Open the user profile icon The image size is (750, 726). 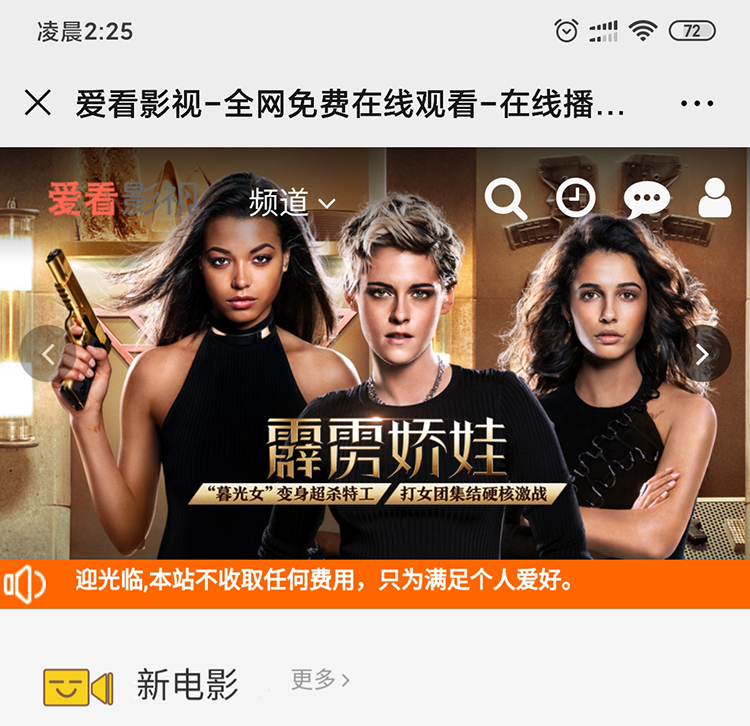pyautogui.click(x=714, y=198)
